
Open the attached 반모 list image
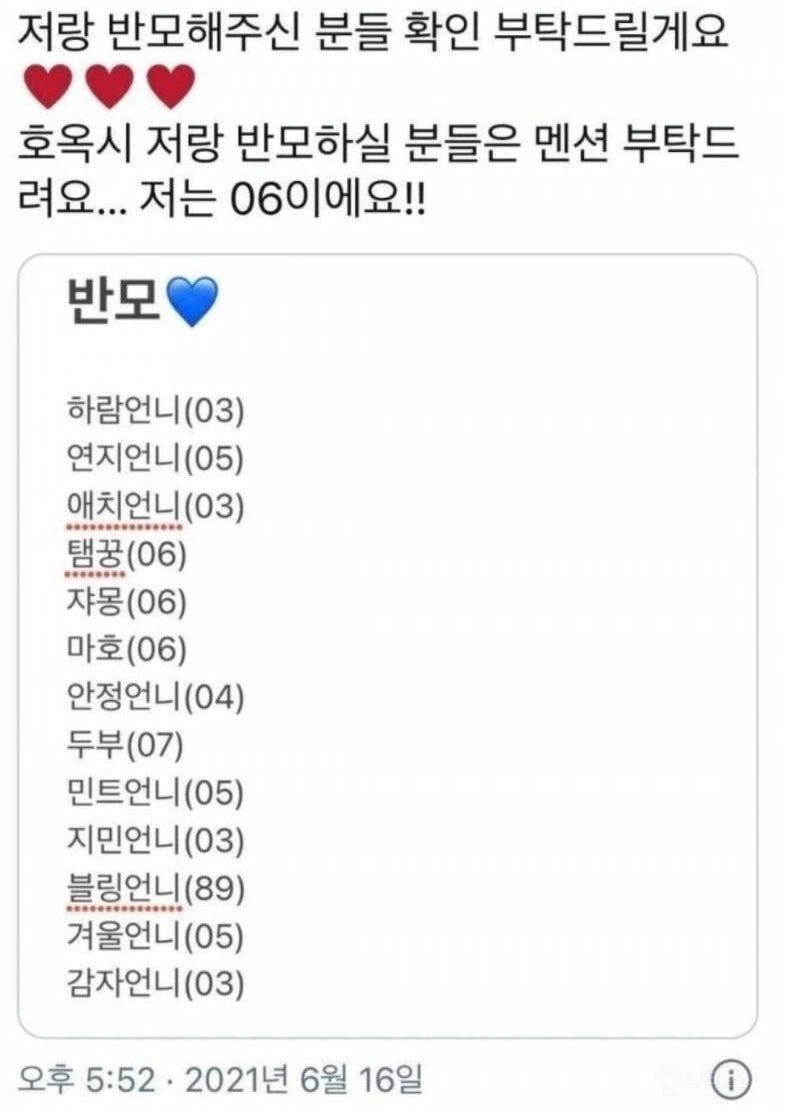pos(388,646)
